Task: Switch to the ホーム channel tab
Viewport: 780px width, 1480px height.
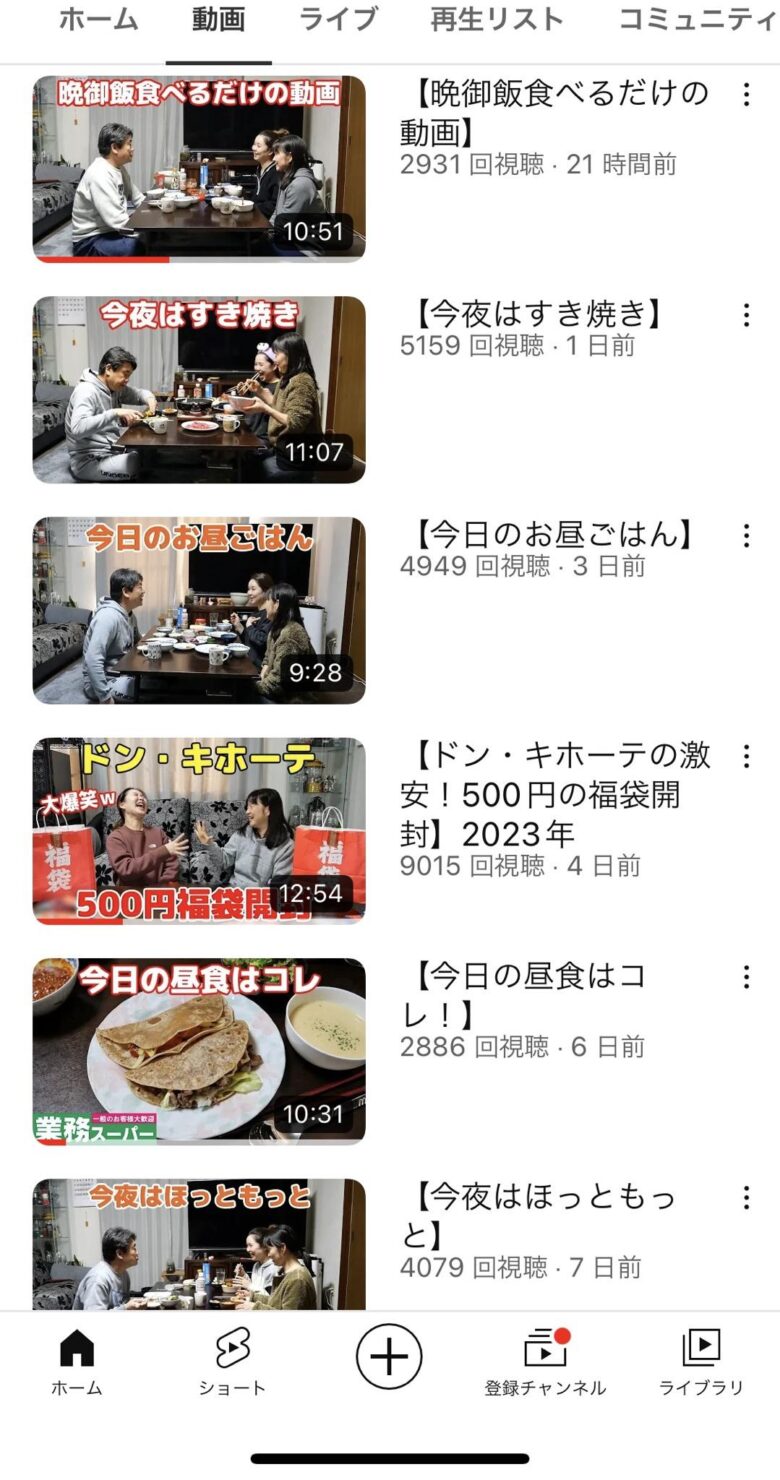Action: (99, 20)
